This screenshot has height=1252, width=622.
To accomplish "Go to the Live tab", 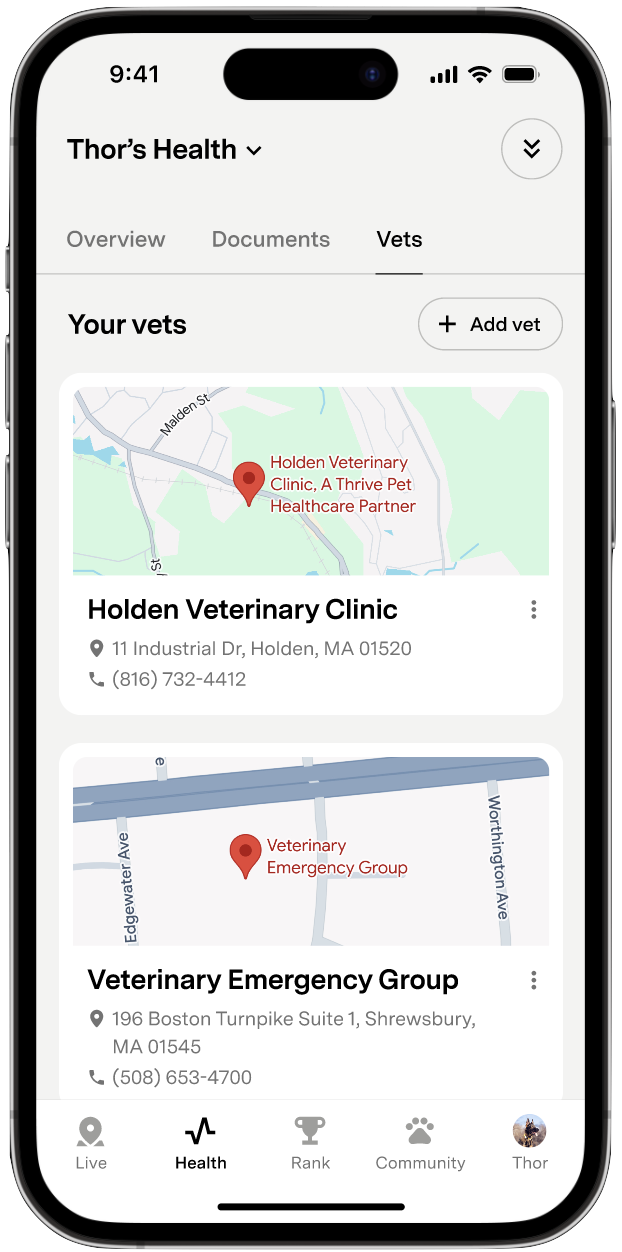I will point(91,1143).
